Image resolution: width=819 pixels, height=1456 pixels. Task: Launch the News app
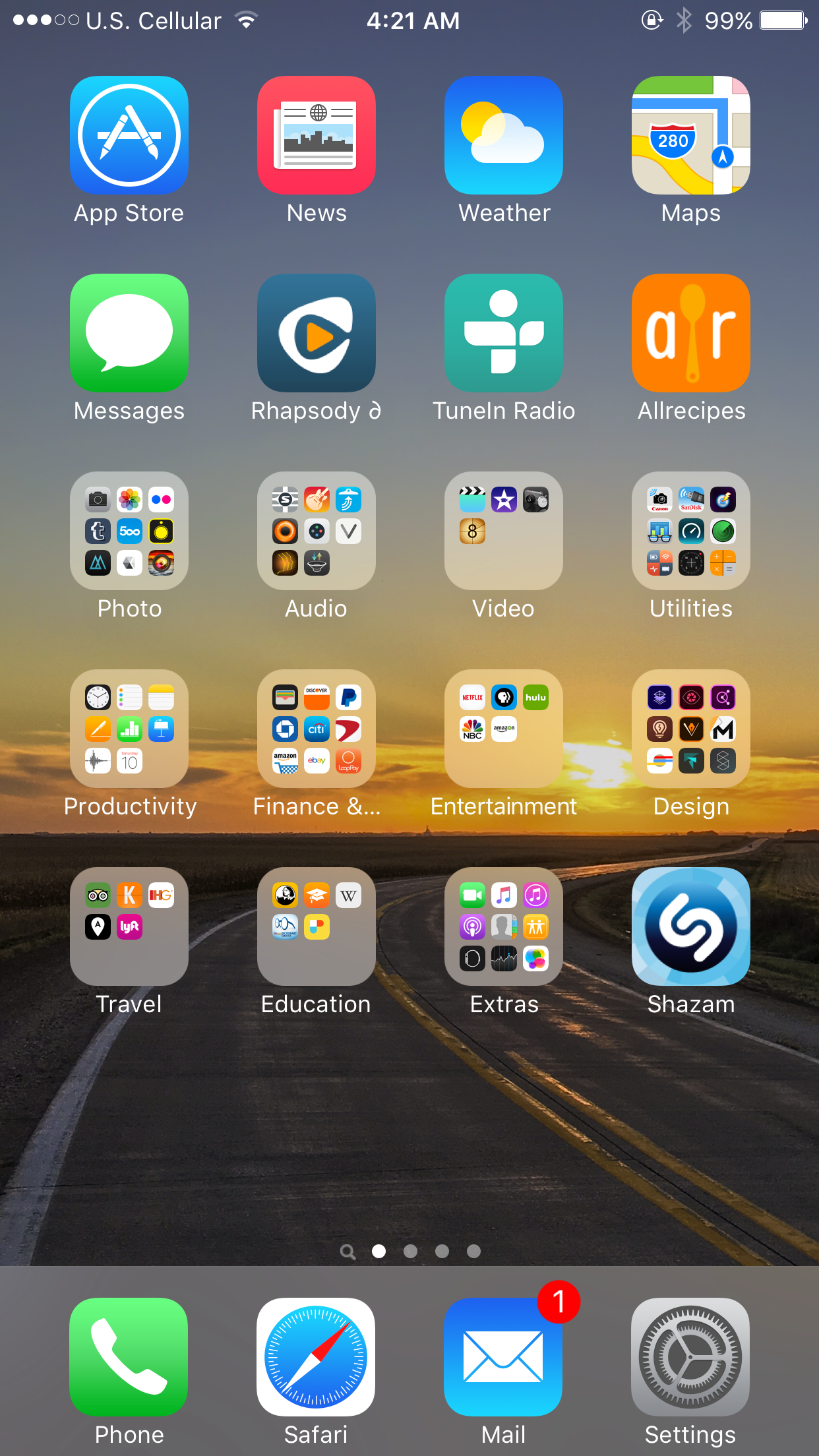[x=317, y=135]
